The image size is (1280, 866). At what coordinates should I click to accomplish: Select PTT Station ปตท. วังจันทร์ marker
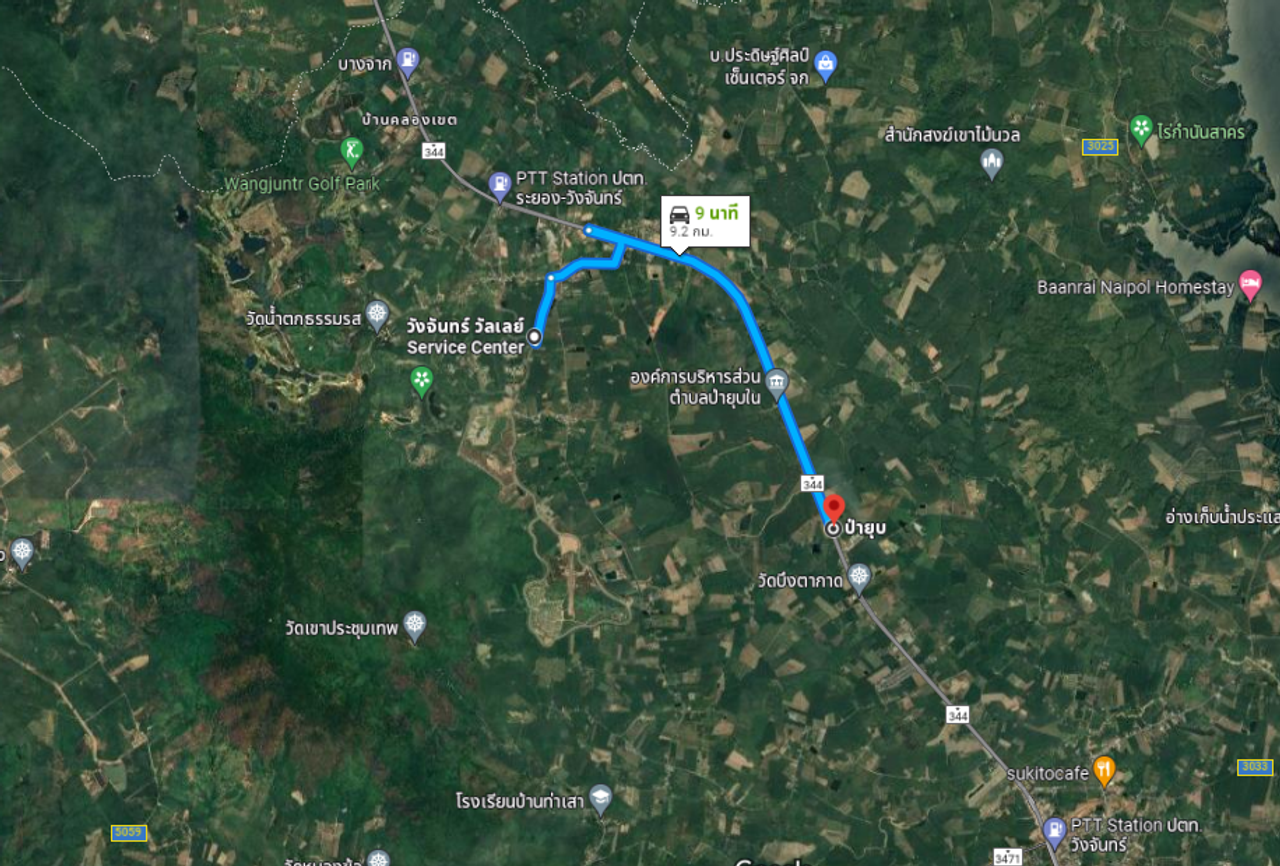click(1054, 829)
